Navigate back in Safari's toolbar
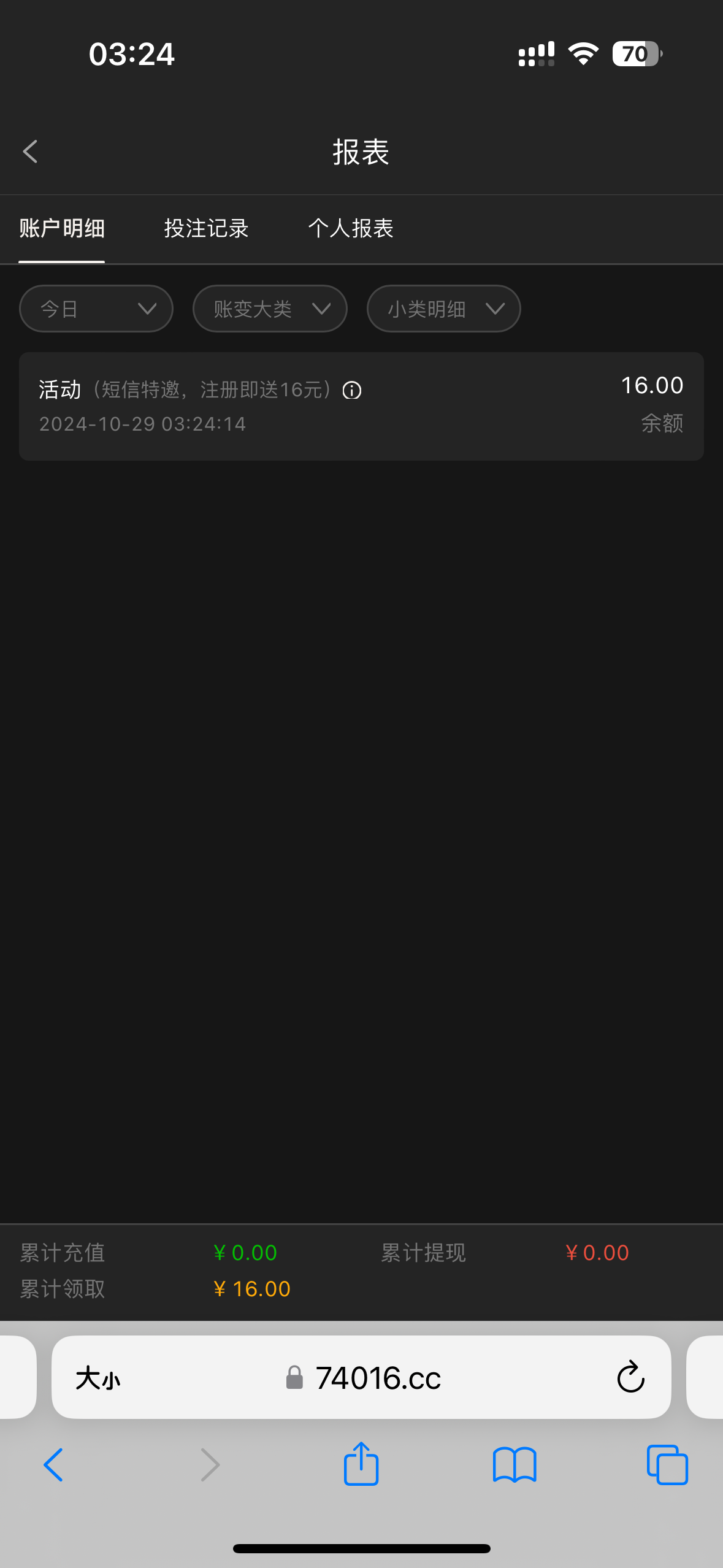 pyautogui.click(x=53, y=1465)
